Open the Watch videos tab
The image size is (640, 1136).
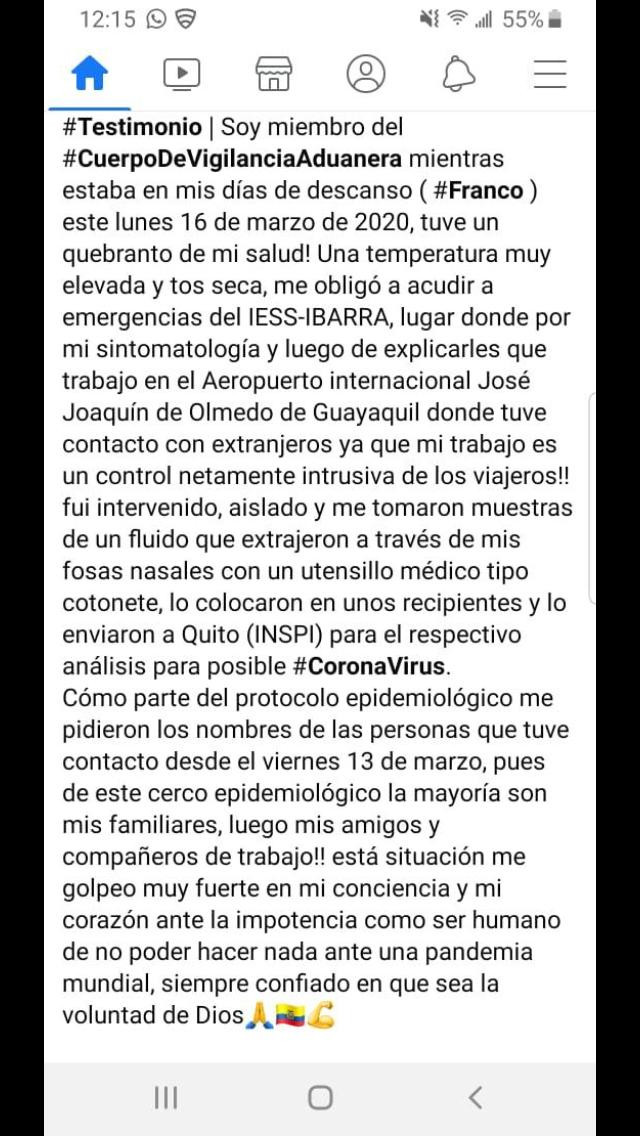[x=181, y=74]
